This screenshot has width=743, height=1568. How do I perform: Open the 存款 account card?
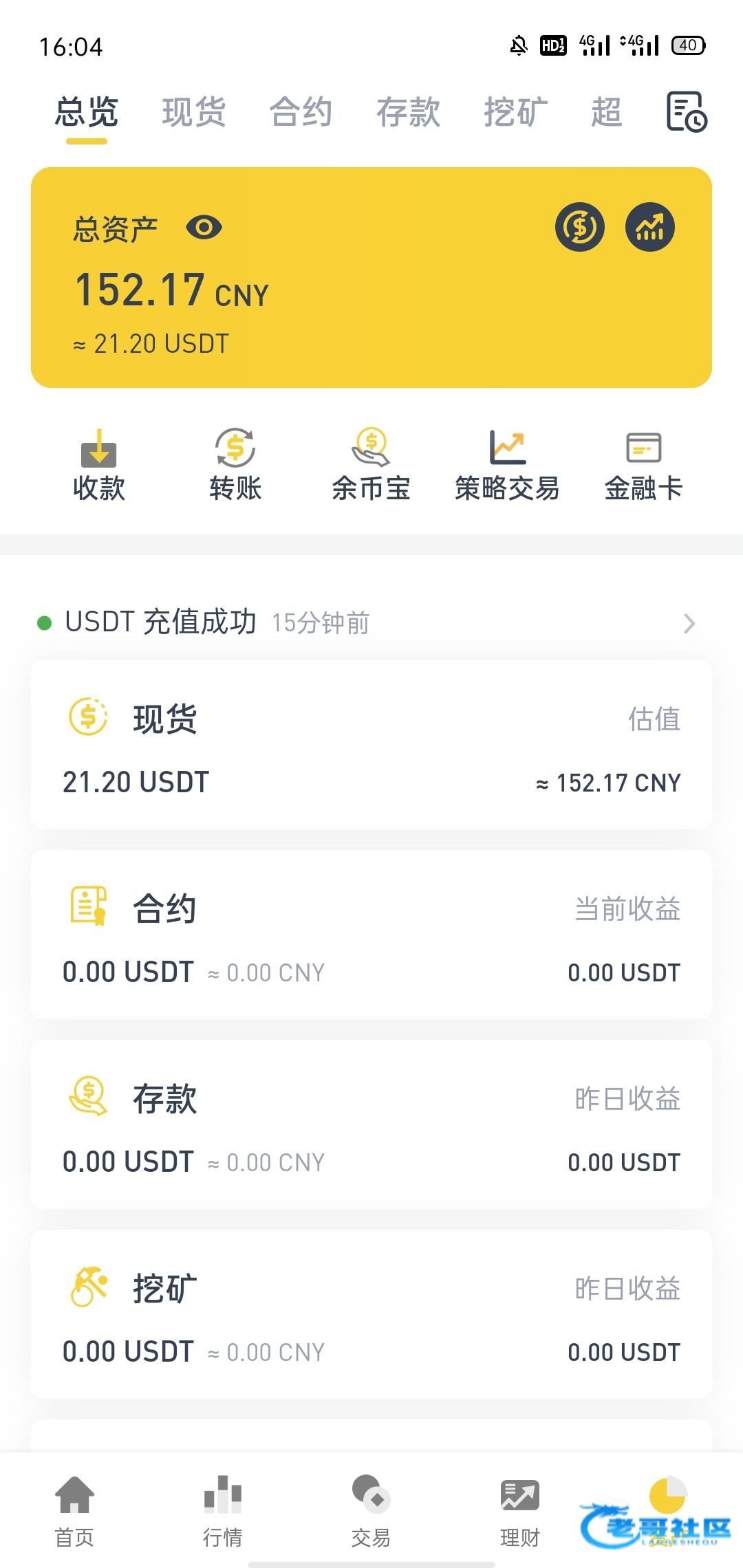tap(371, 1124)
